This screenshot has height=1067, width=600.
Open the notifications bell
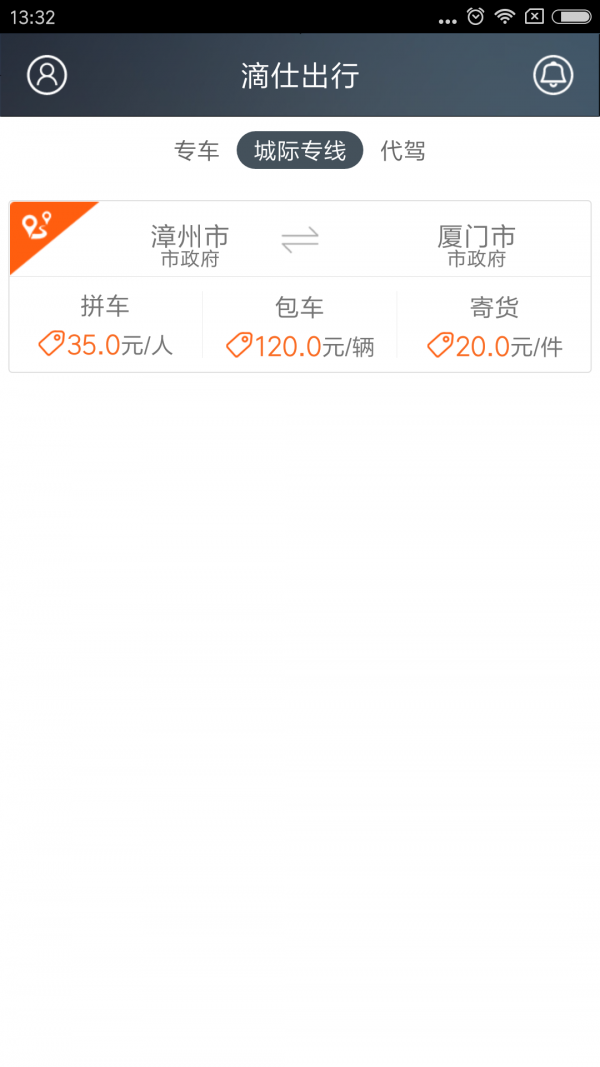tap(553, 75)
